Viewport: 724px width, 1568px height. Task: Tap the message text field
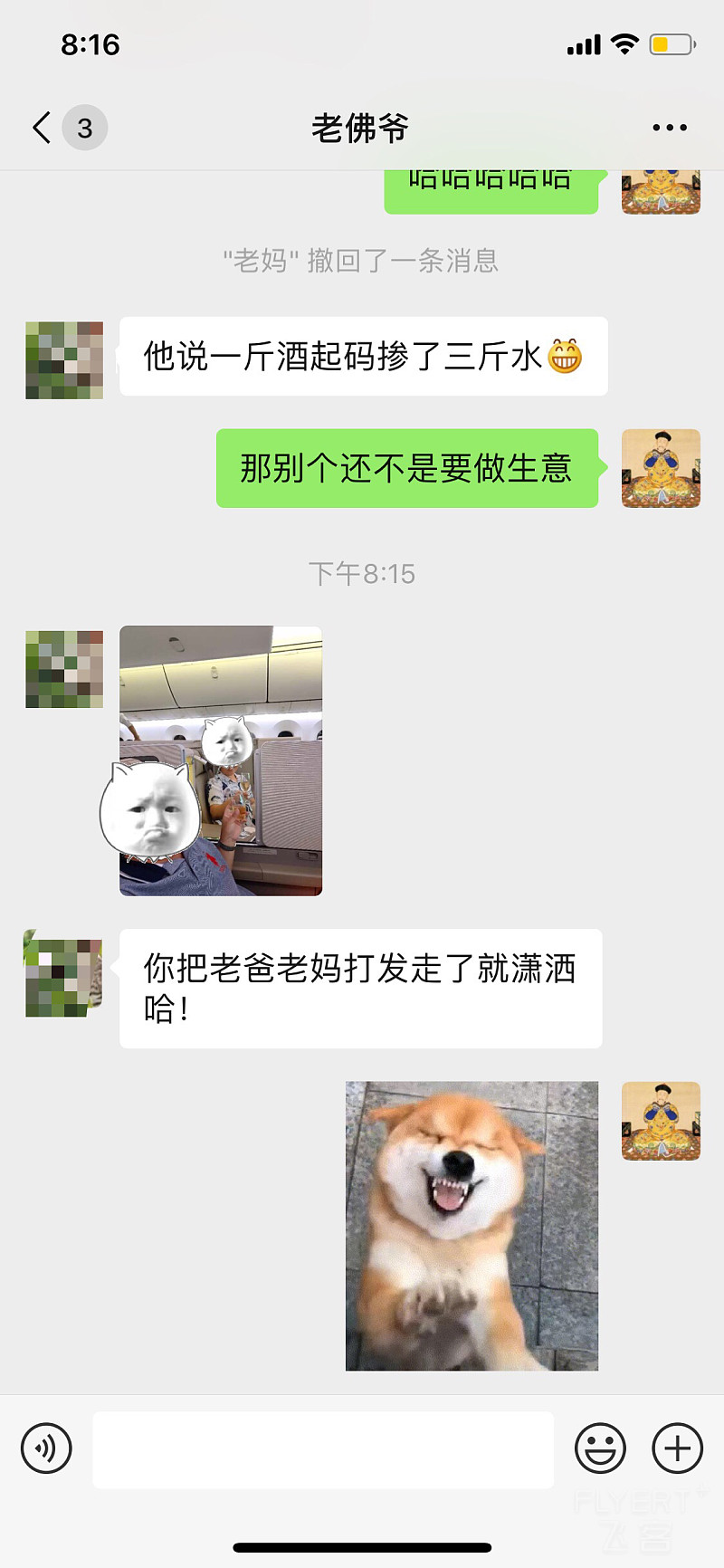323,1448
